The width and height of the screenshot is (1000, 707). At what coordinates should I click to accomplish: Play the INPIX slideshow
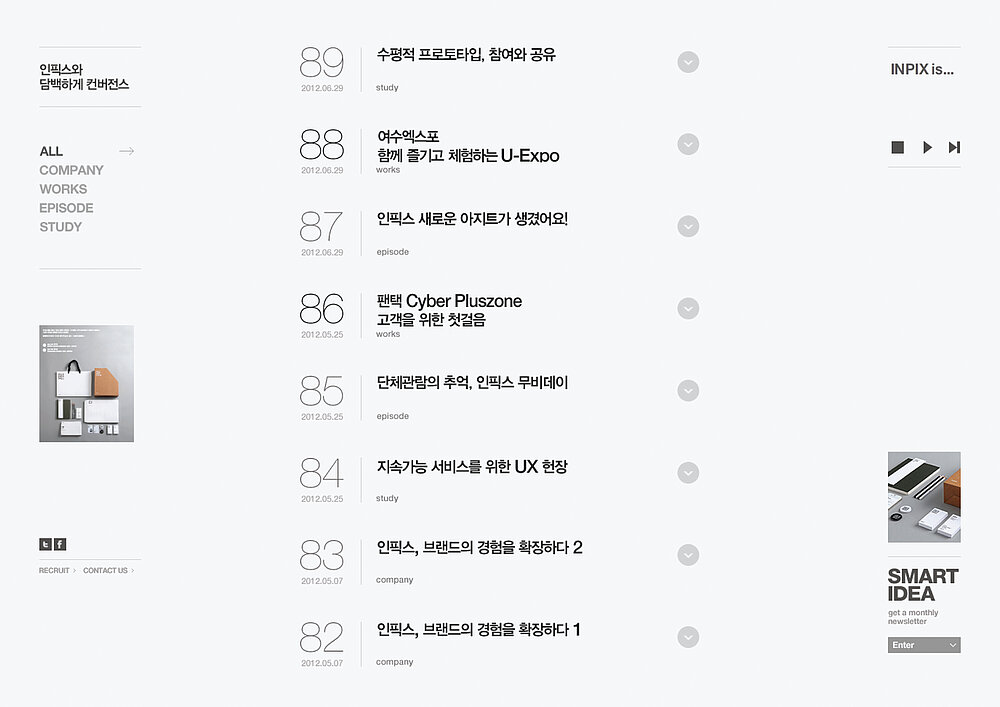[927, 147]
